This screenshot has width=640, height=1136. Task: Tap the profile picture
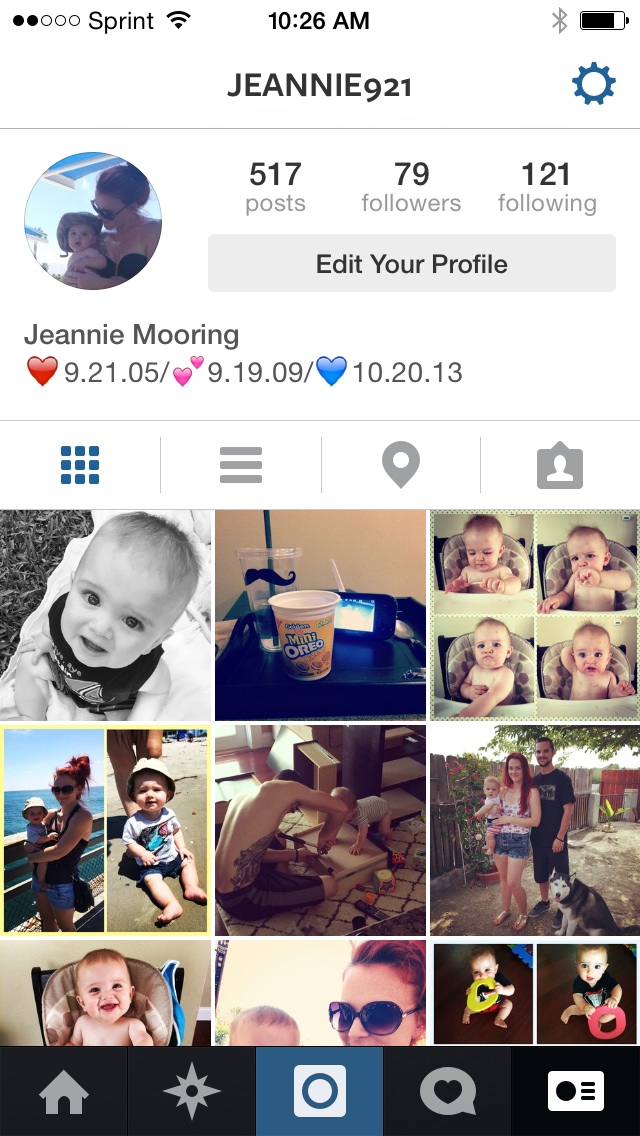93,221
